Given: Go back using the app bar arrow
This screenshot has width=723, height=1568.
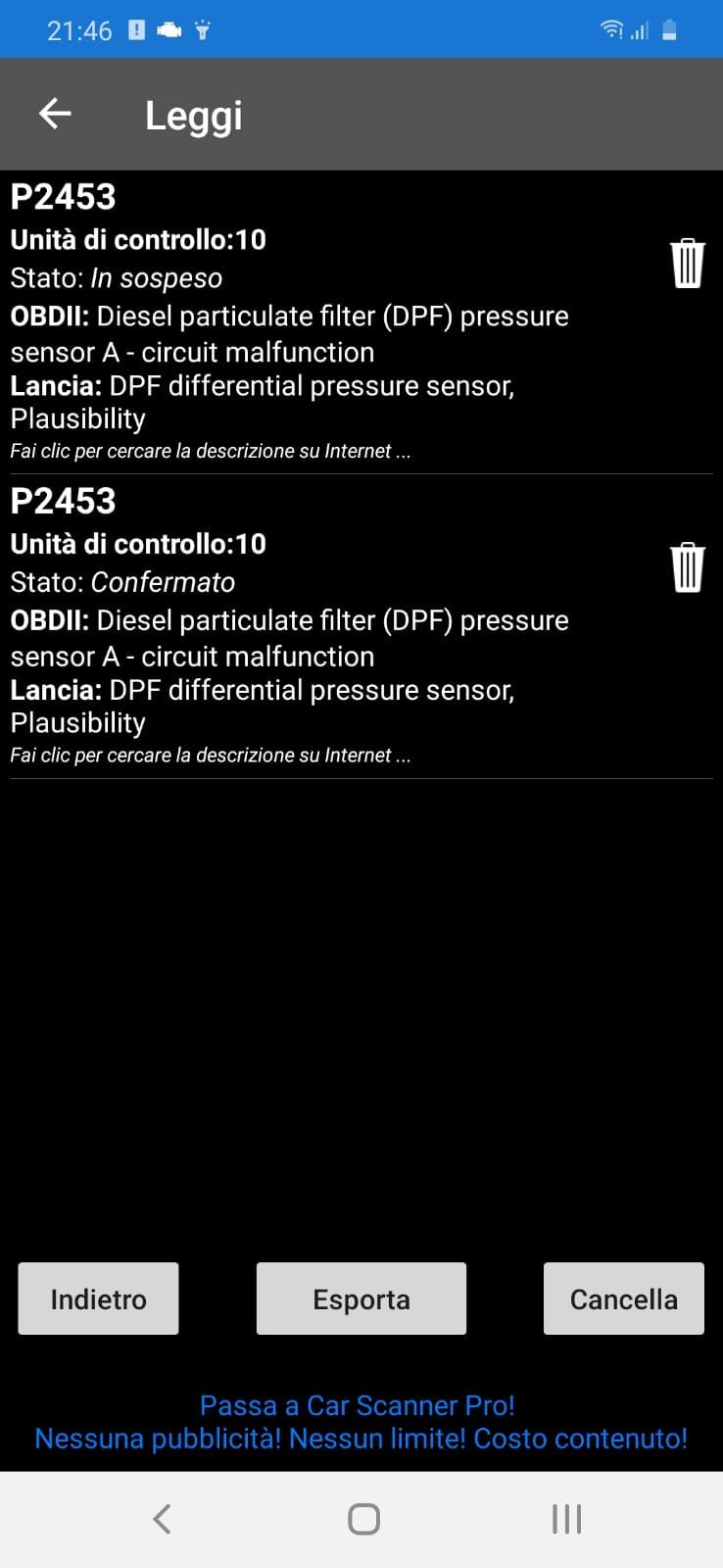Looking at the screenshot, I should (55, 114).
